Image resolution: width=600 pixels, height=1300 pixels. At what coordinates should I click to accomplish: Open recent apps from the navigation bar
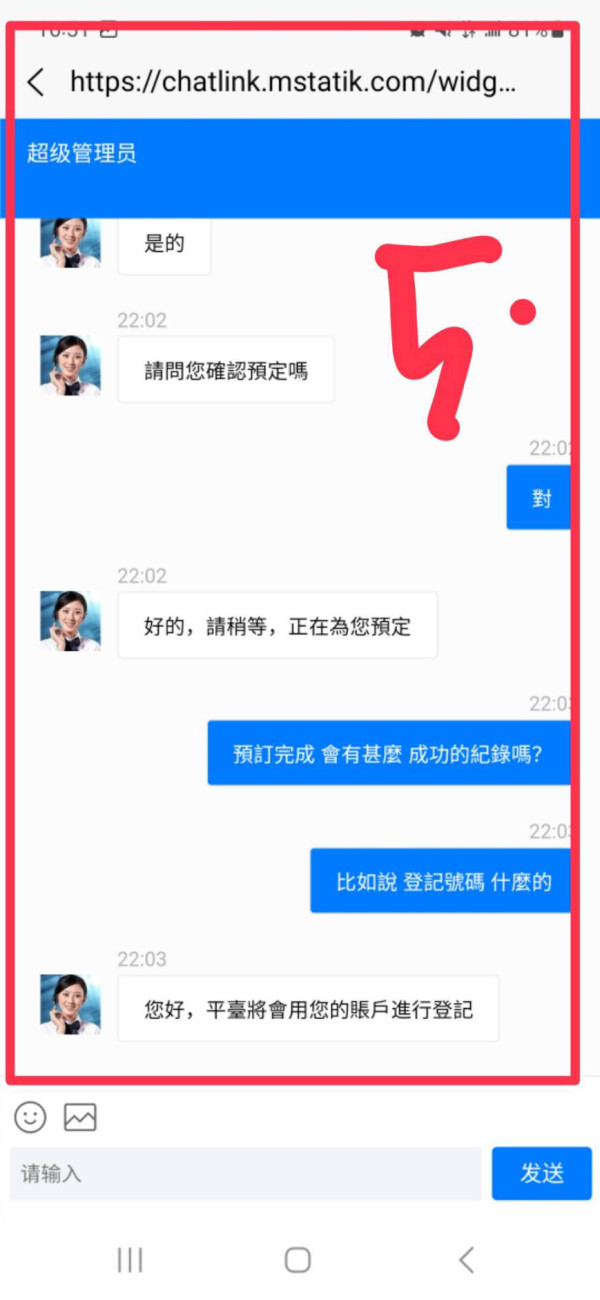coord(130,1260)
